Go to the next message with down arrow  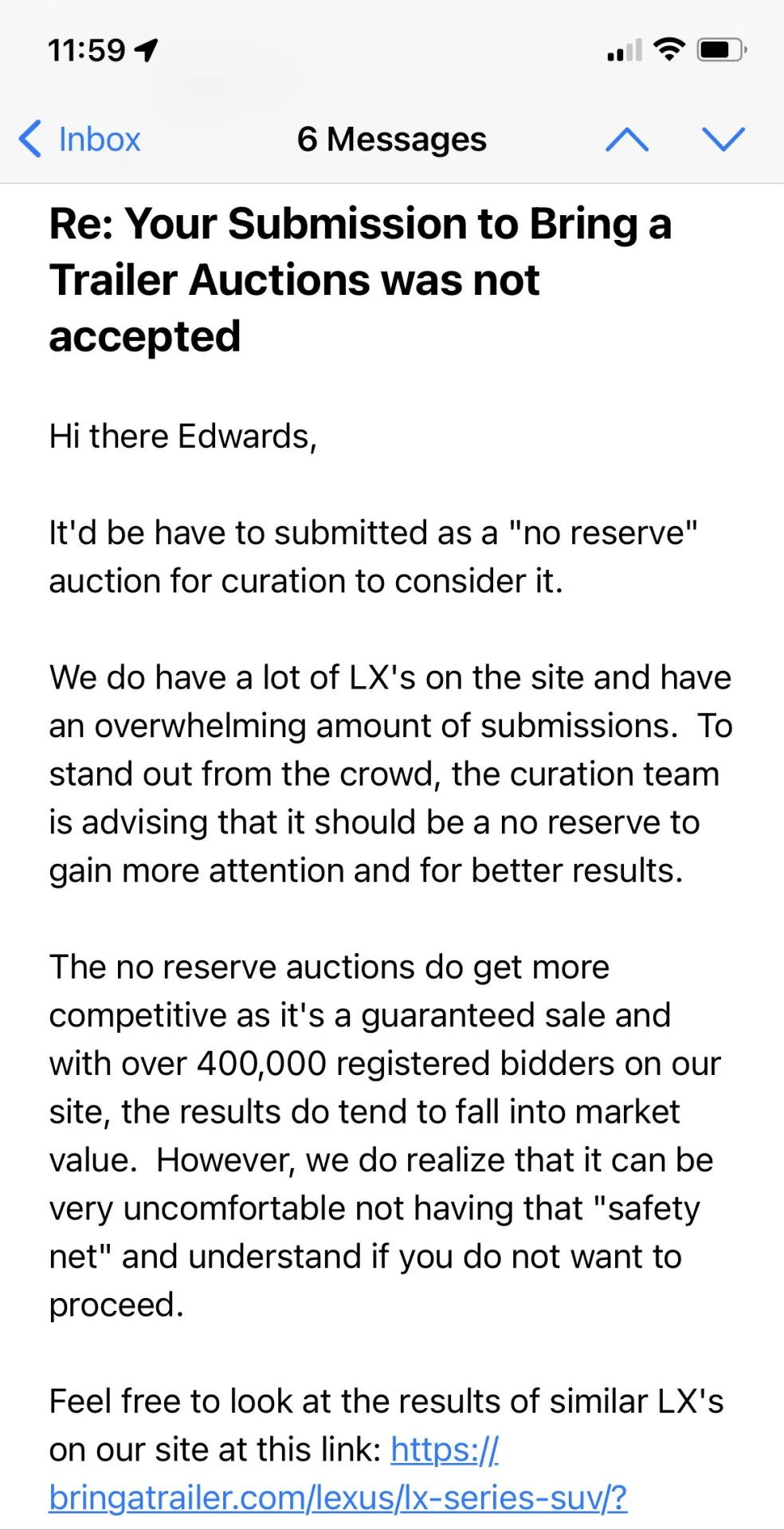723,139
